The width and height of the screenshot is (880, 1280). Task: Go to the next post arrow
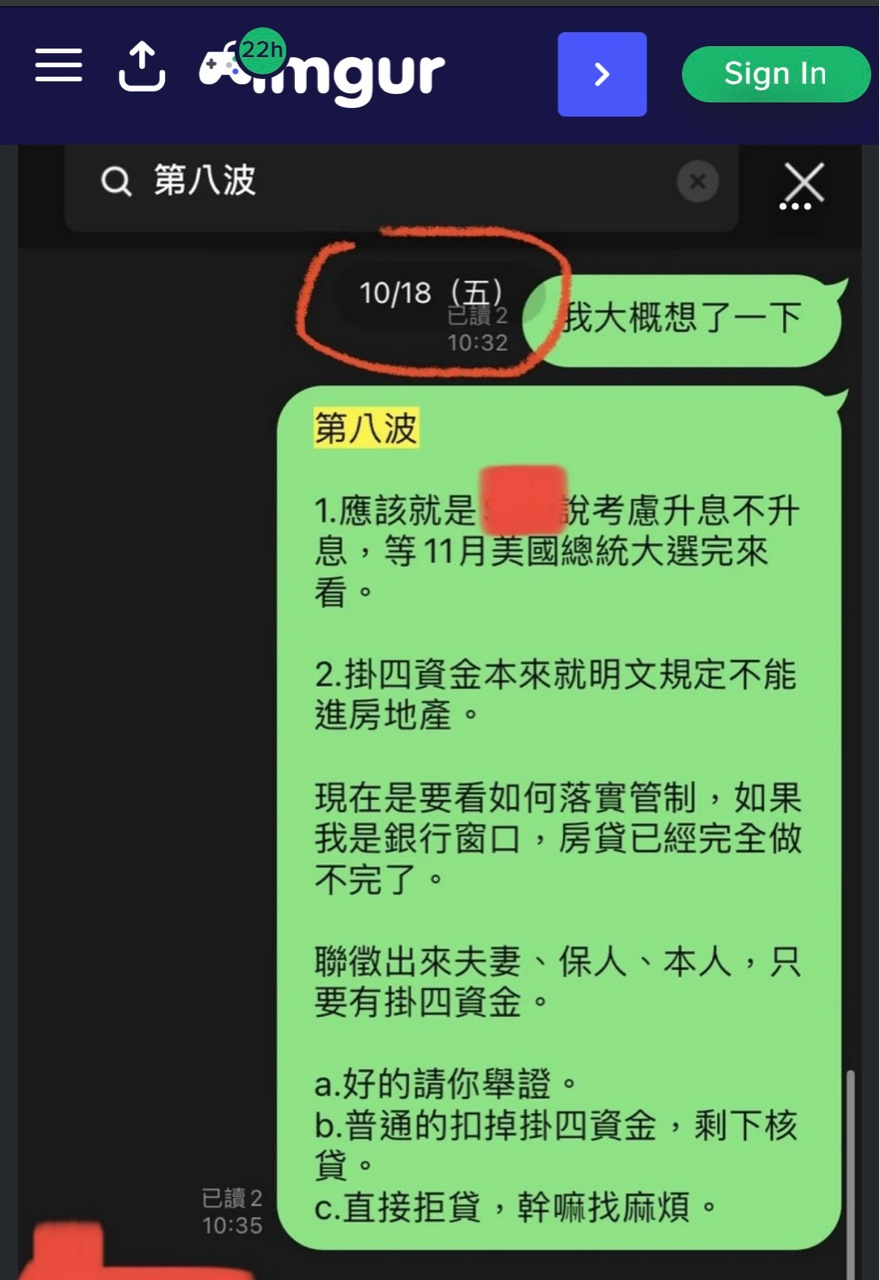pyautogui.click(x=602, y=75)
